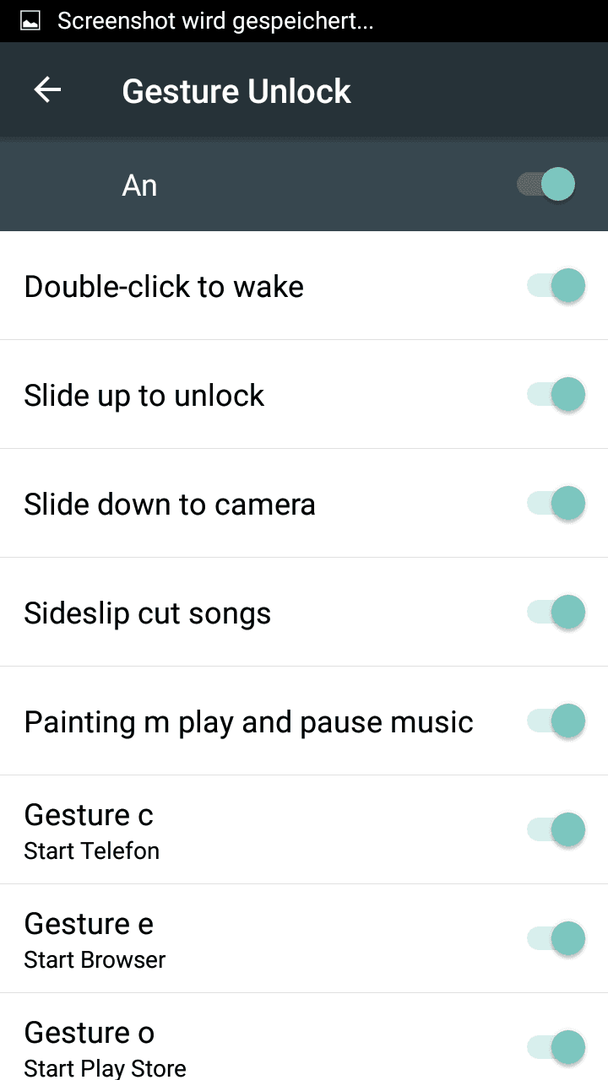Turn off the master An switch
608x1080 pixels.
(x=545, y=185)
